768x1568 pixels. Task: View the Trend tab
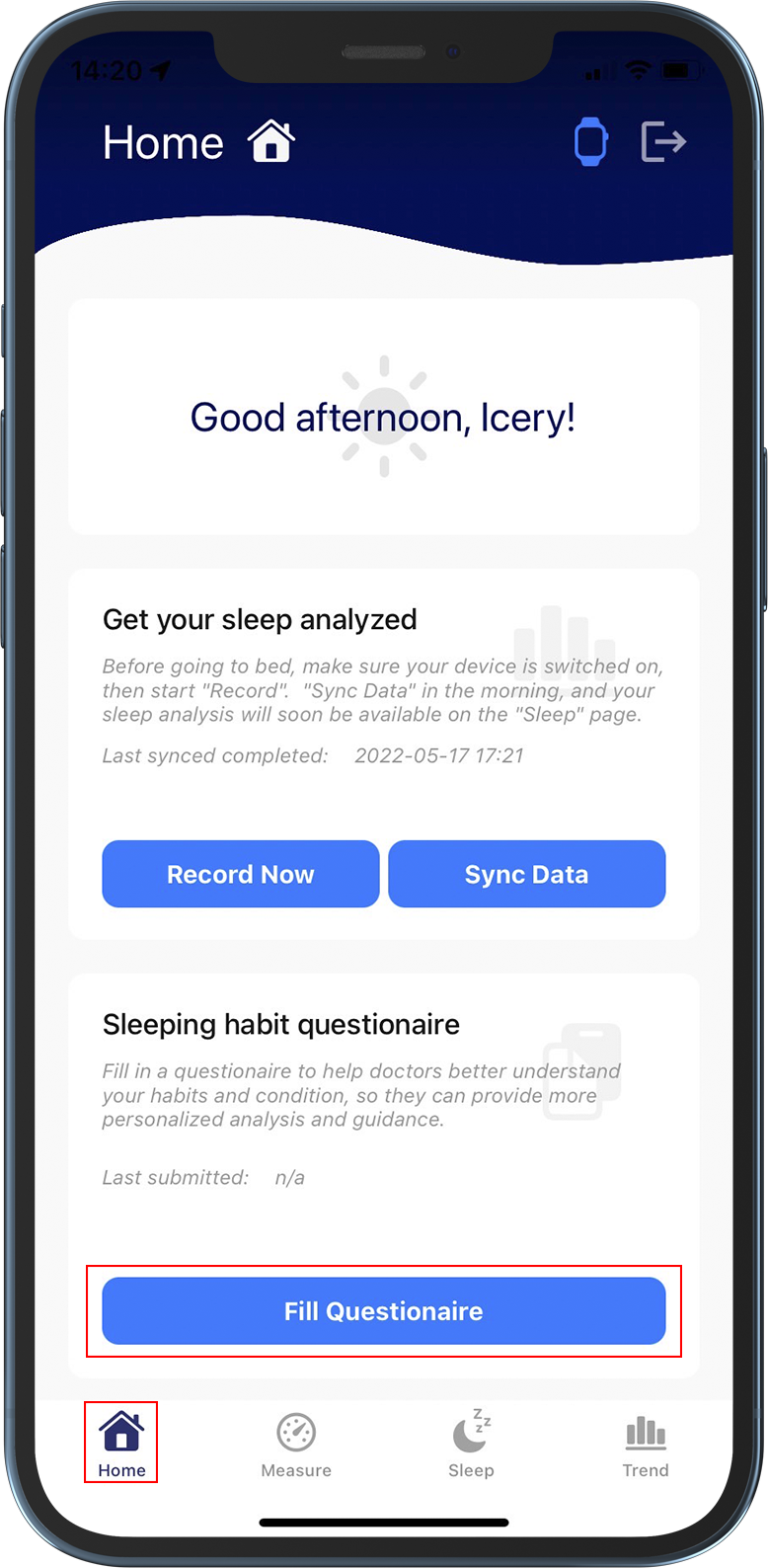tap(646, 1444)
